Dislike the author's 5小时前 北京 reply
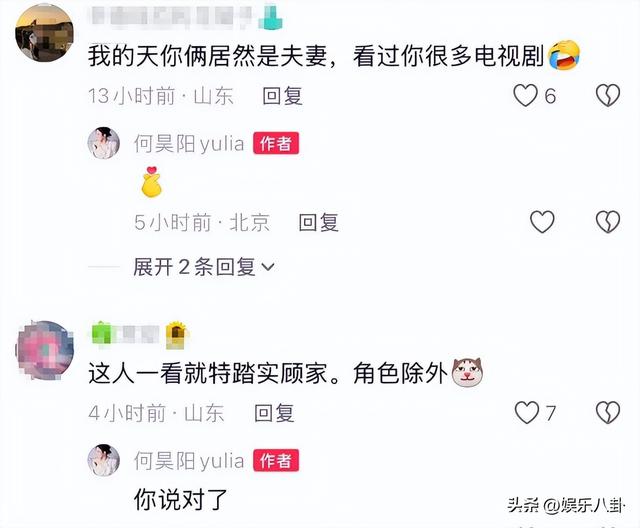Image resolution: width=640 pixels, height=528 pixels. pos(607,222)
